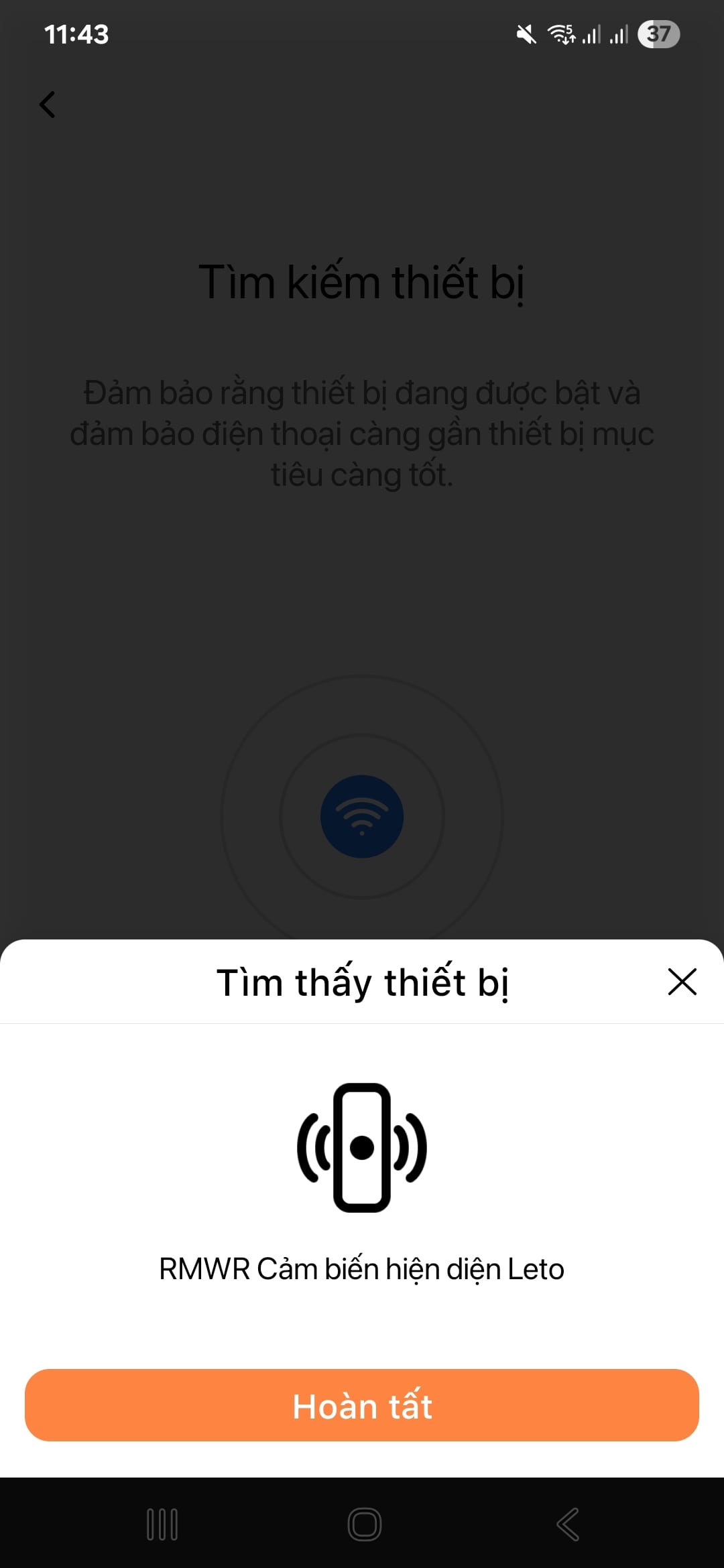Tap Hoàn tất to finish pairing
This screenshot has height=1568, width=724.
coord(362,1405)
